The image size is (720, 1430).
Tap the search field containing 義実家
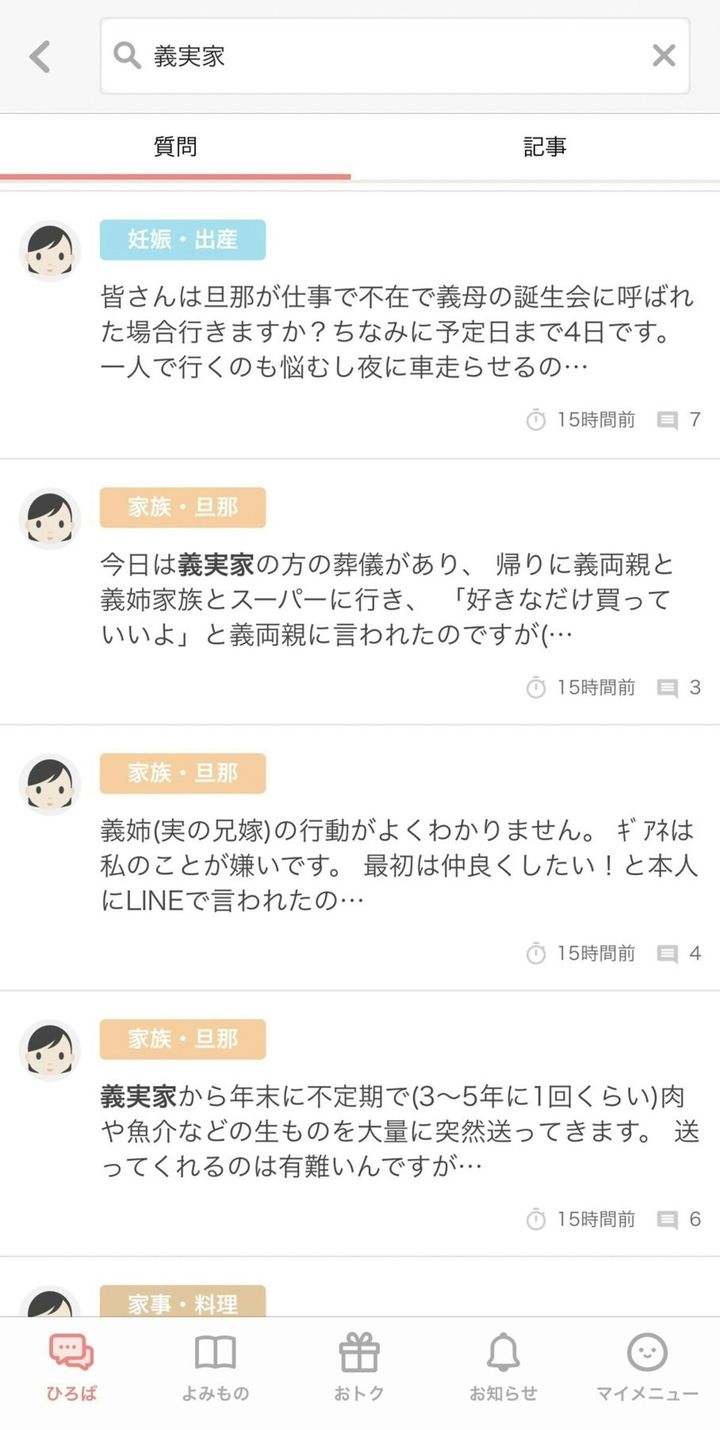[x=390, y=56]
